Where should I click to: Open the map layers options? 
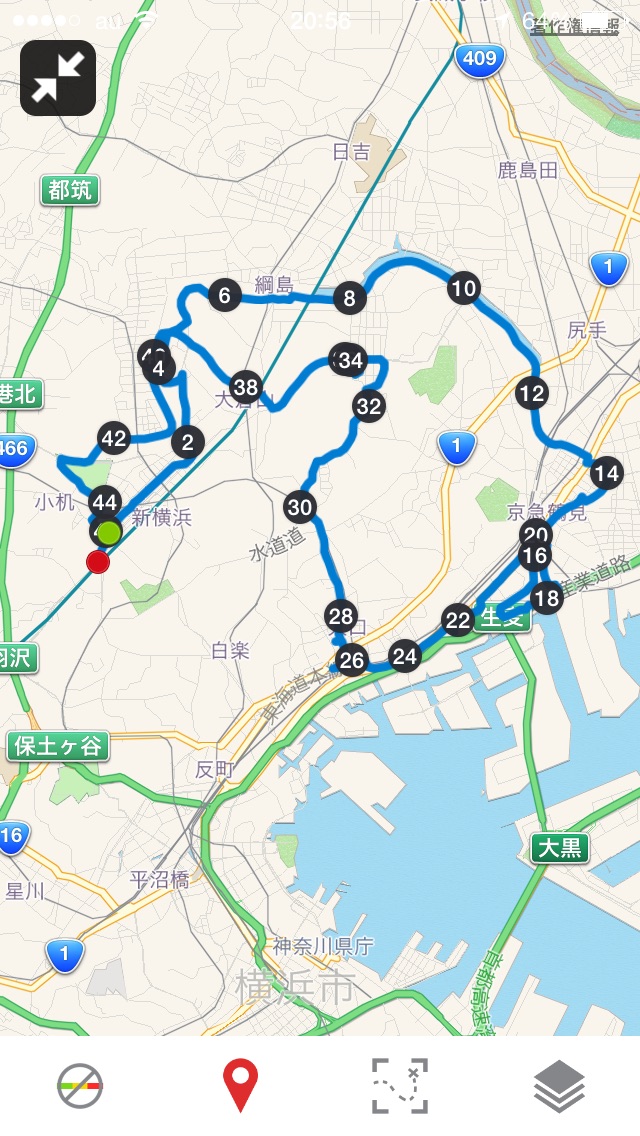coord(559,1086)
